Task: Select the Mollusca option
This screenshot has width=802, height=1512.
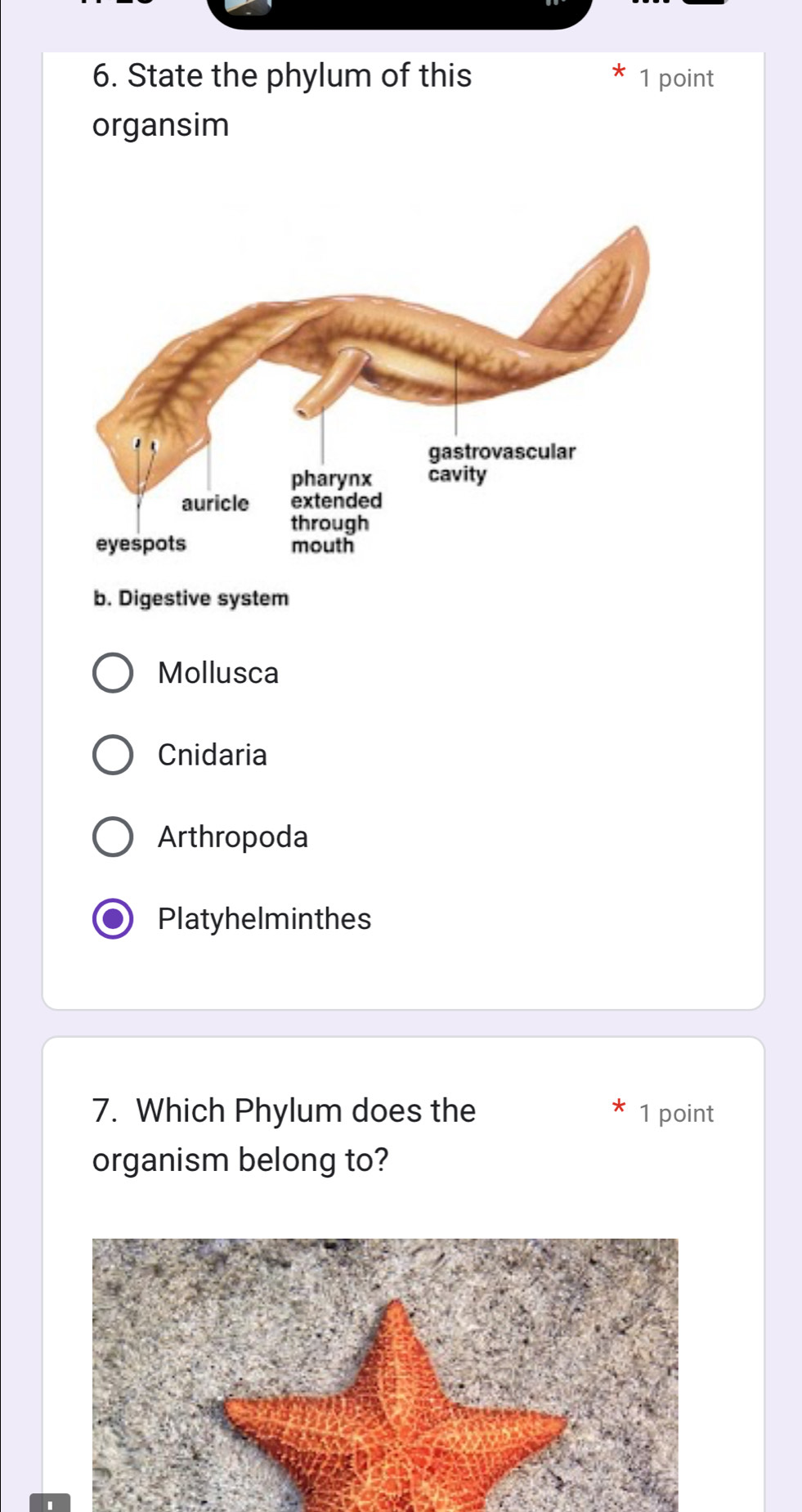Action: point(113,673)
